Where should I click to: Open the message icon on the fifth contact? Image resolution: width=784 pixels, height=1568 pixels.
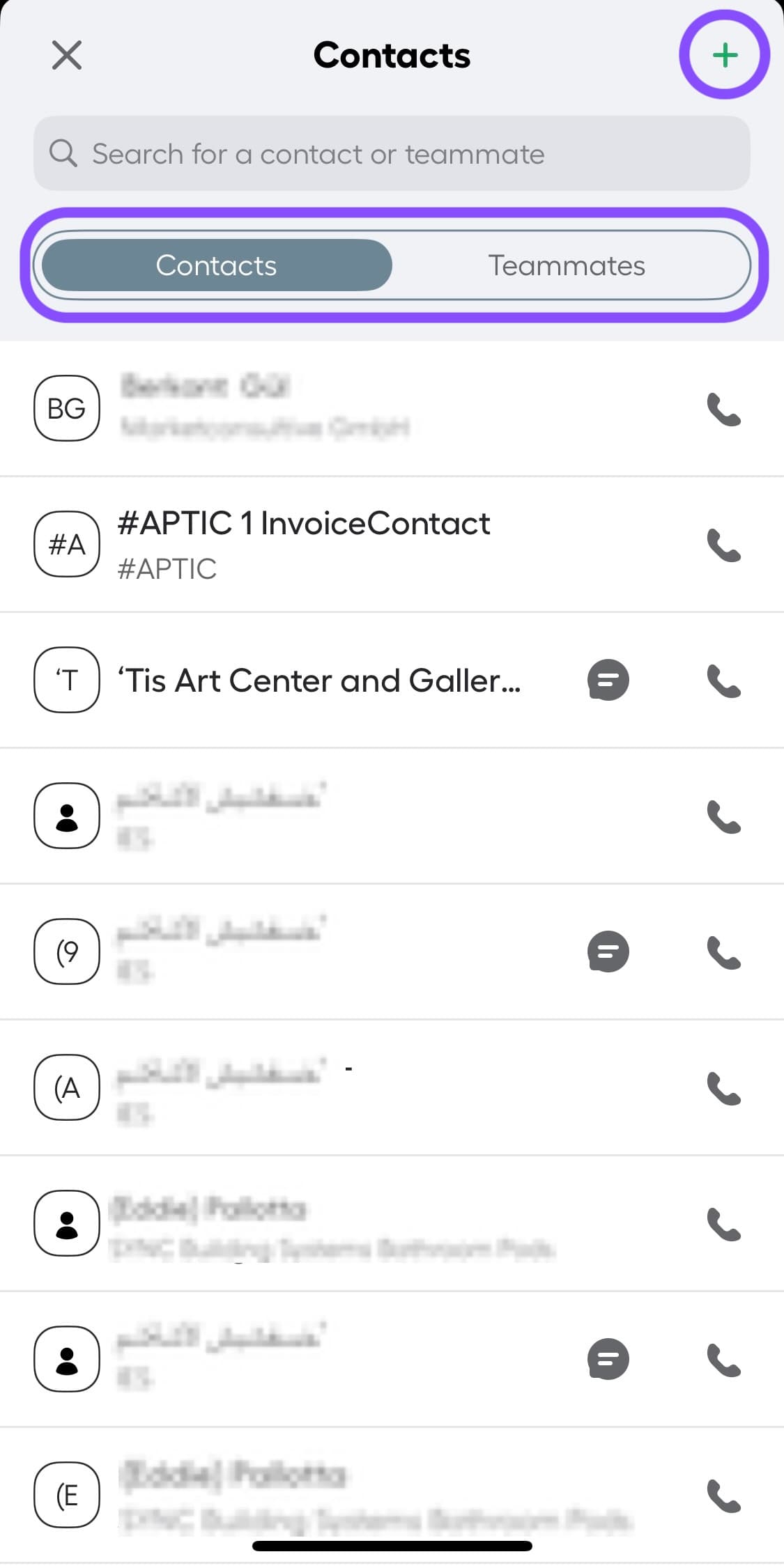[x=608, y=951]
